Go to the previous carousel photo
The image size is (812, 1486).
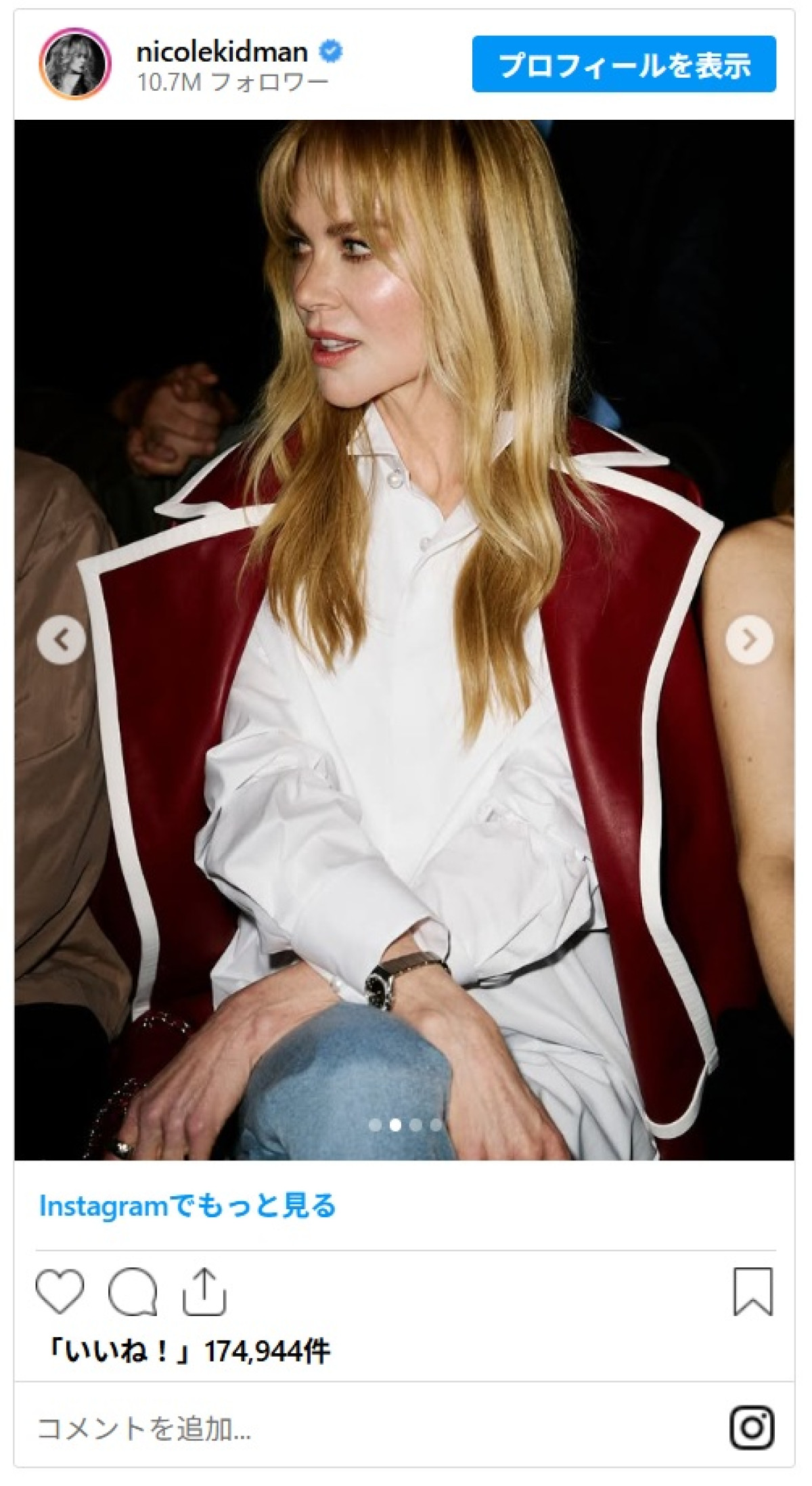pyautogui.click(x=62, y=639)
